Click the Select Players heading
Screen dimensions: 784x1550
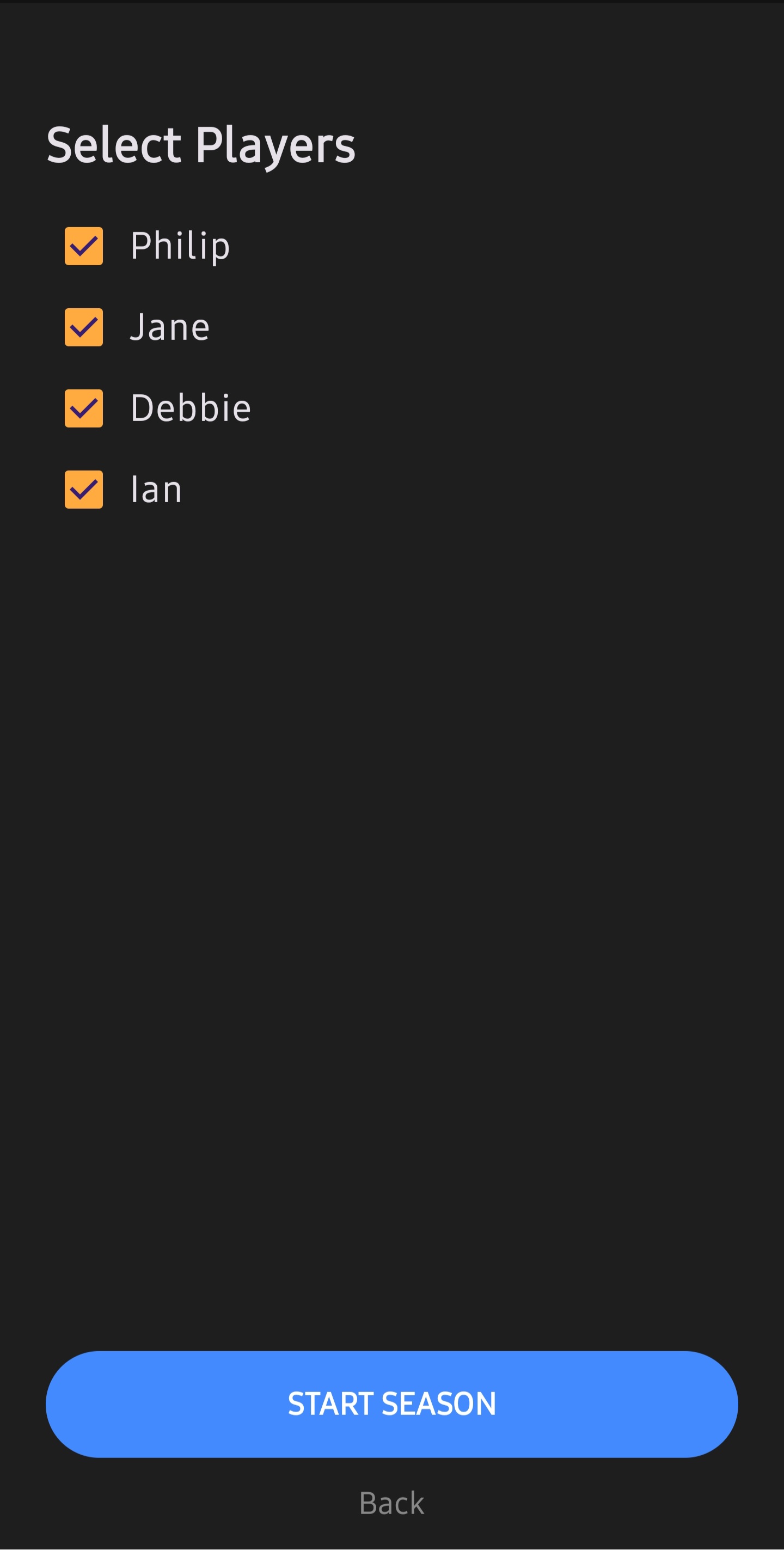click(x=201, y=143)
